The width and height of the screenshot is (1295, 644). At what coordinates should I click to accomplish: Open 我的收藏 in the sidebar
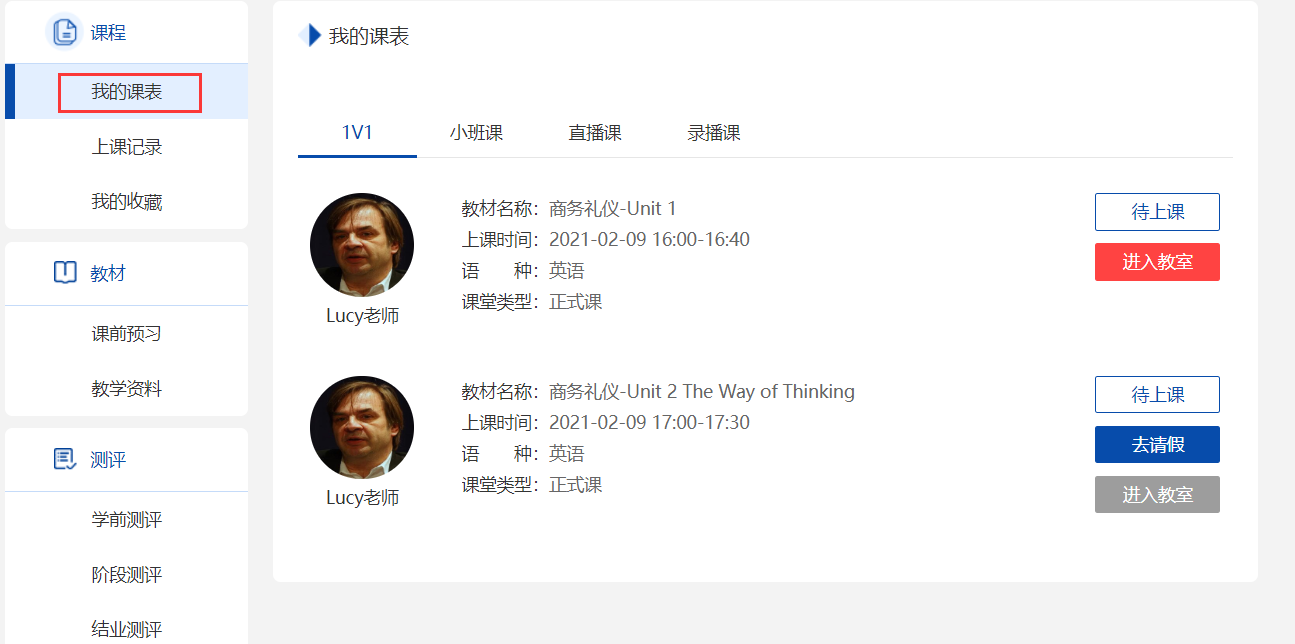click(x=127, y=202)
